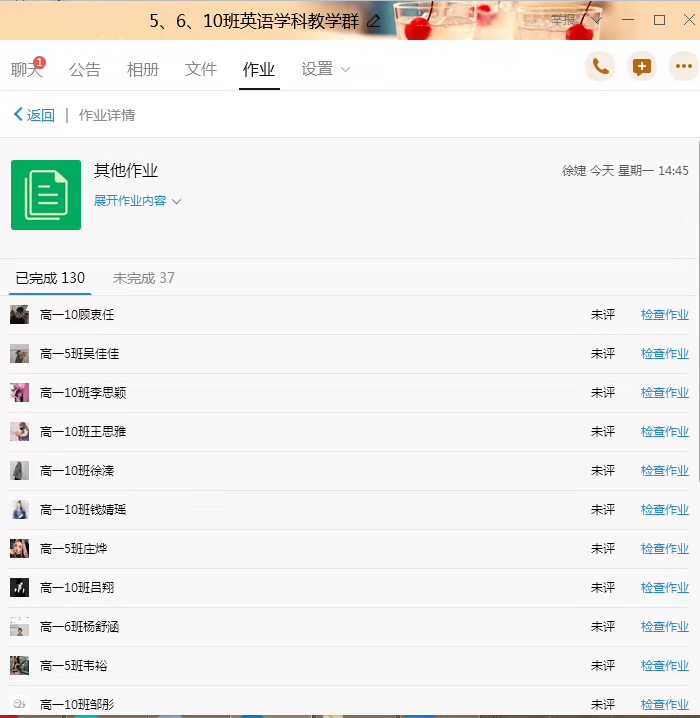This screenshot has height=718, width=700.
Task: Check homework of 高一5班吴佳佳
Action: (665, 354)
